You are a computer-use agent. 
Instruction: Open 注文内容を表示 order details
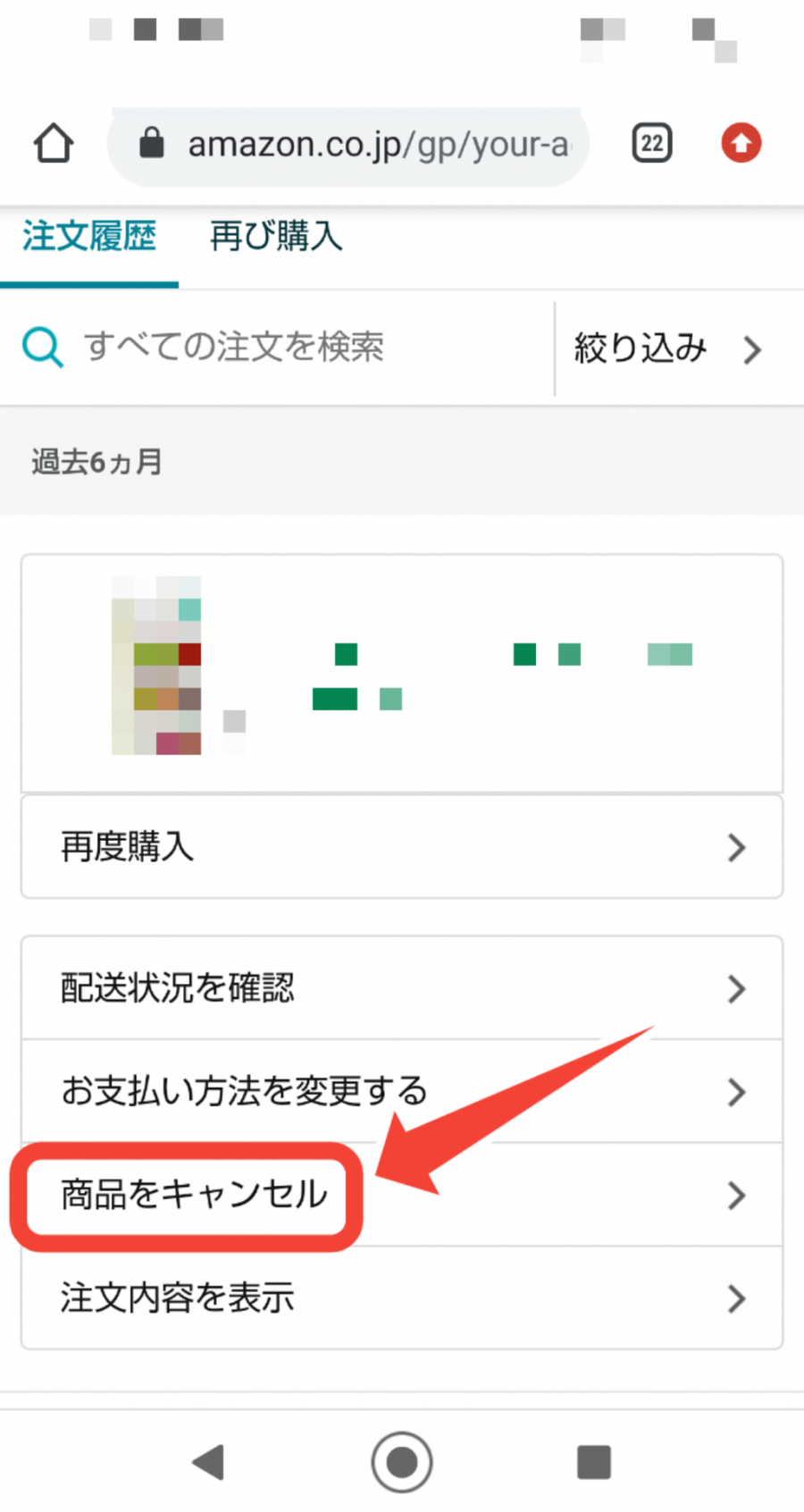click(402, 1298)
